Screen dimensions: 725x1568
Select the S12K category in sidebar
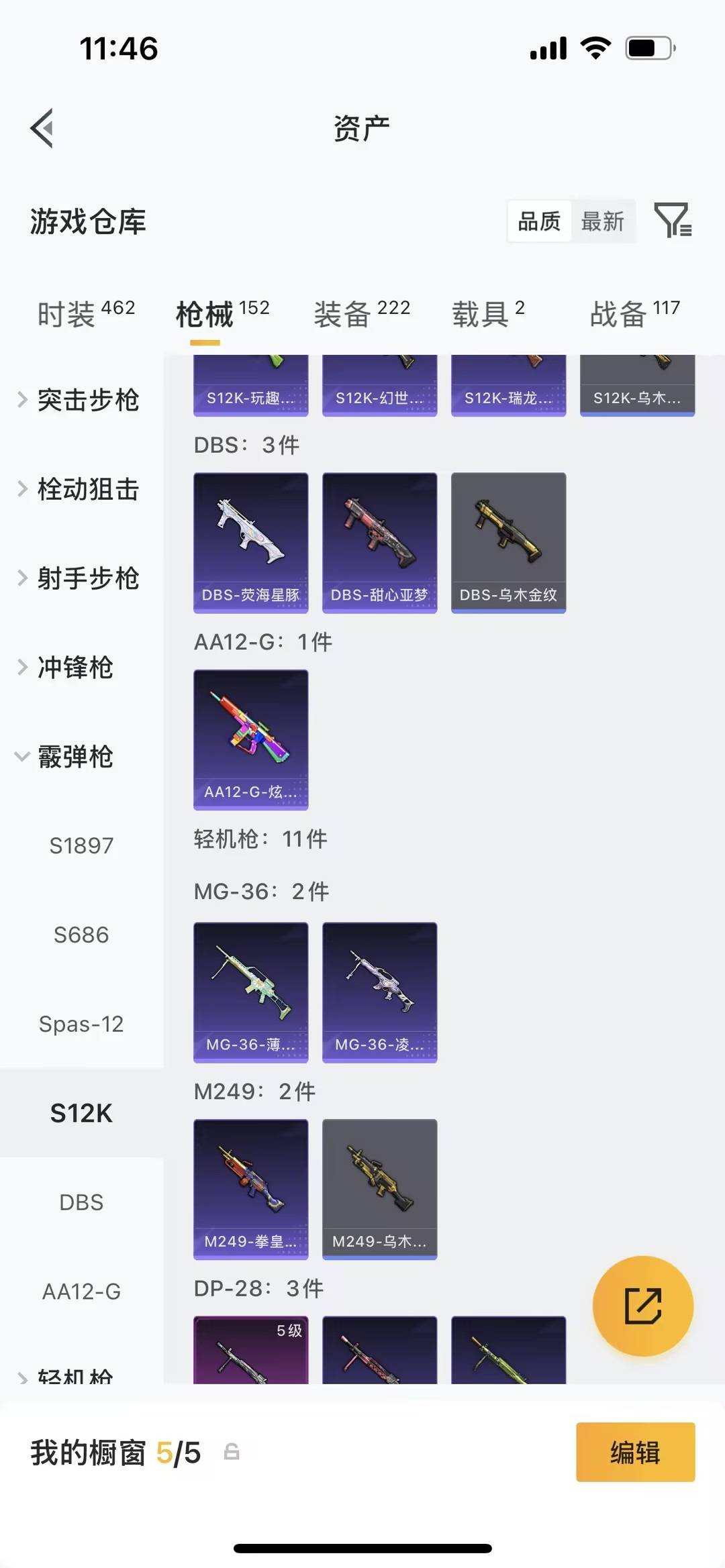[81, 1113]
